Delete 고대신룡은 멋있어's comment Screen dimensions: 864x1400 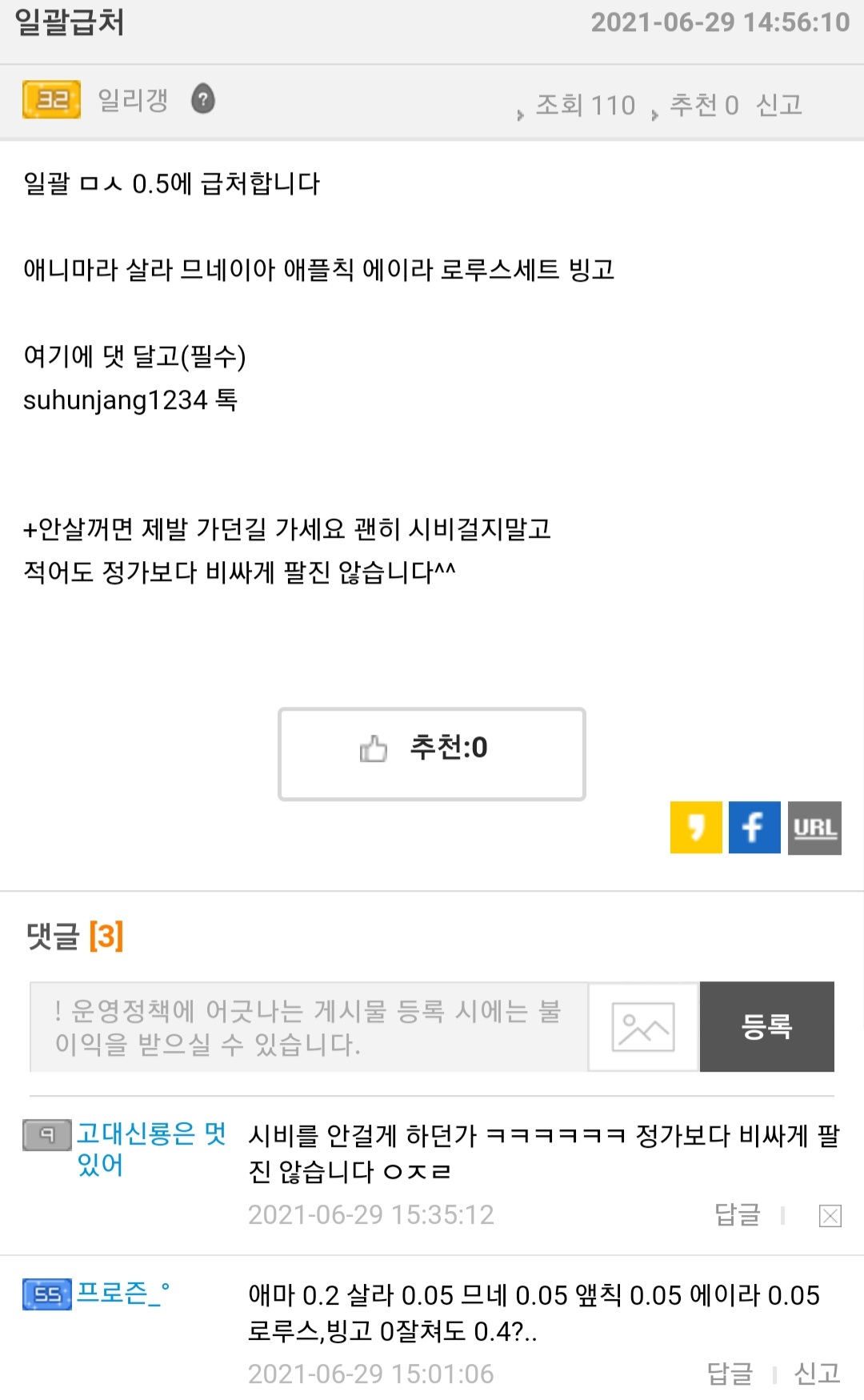[830, 1216]
